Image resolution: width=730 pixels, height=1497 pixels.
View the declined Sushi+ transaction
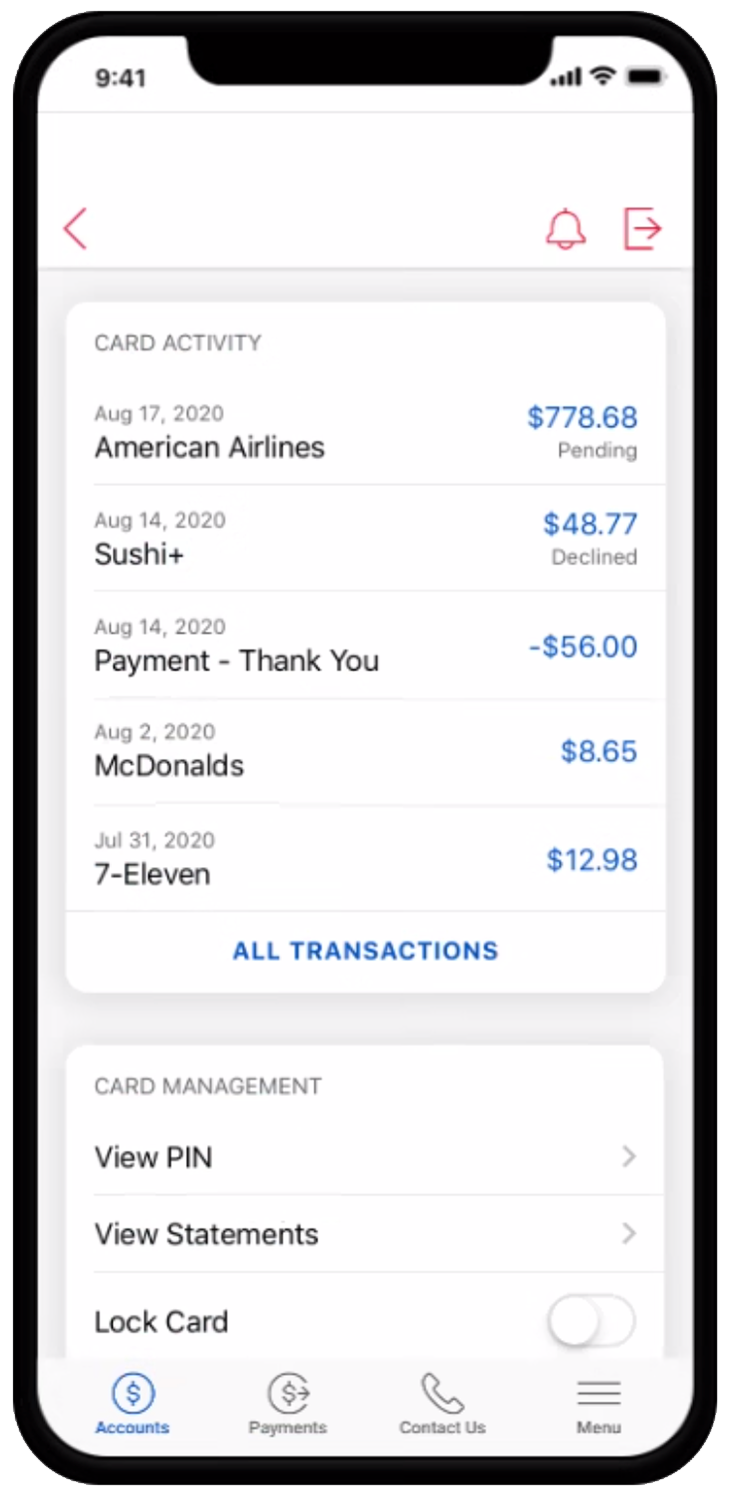366,539
